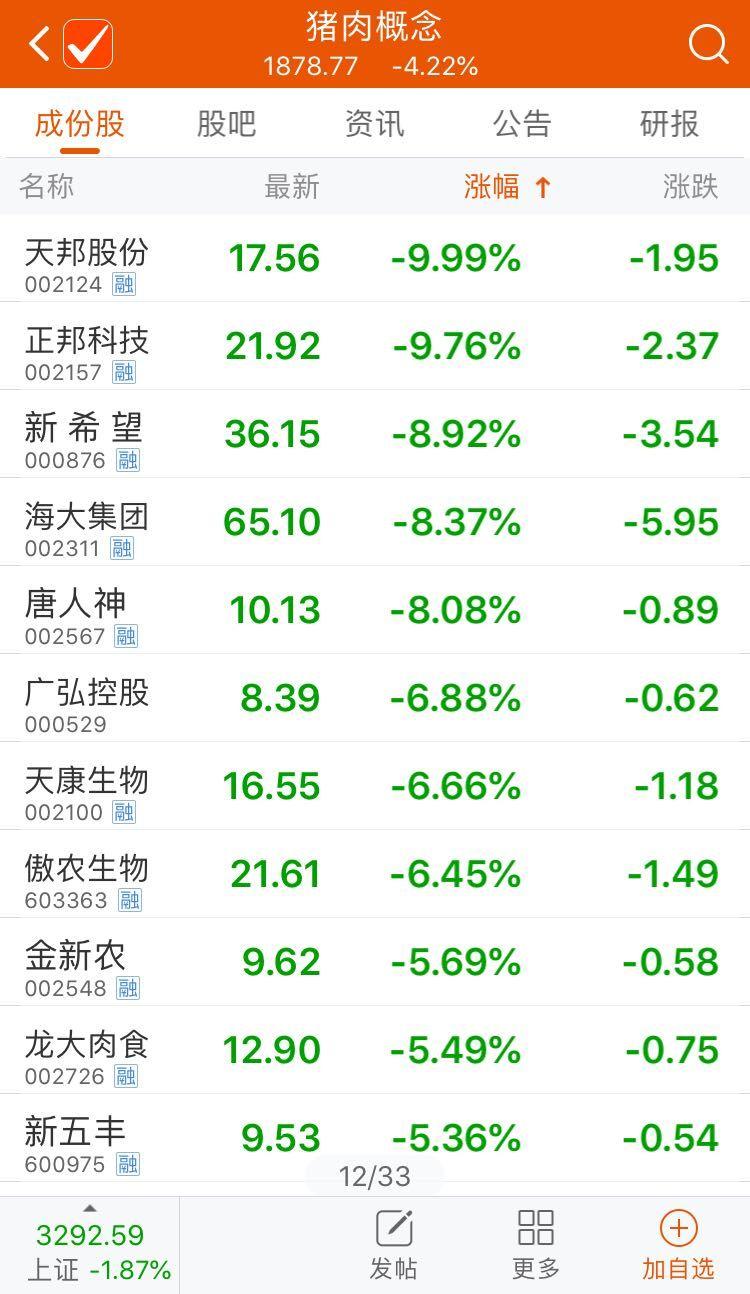Viewport: 750px width, 1294px height.
Task: Switch to the 资讯 tab
Action: click(x=374, y=124)
